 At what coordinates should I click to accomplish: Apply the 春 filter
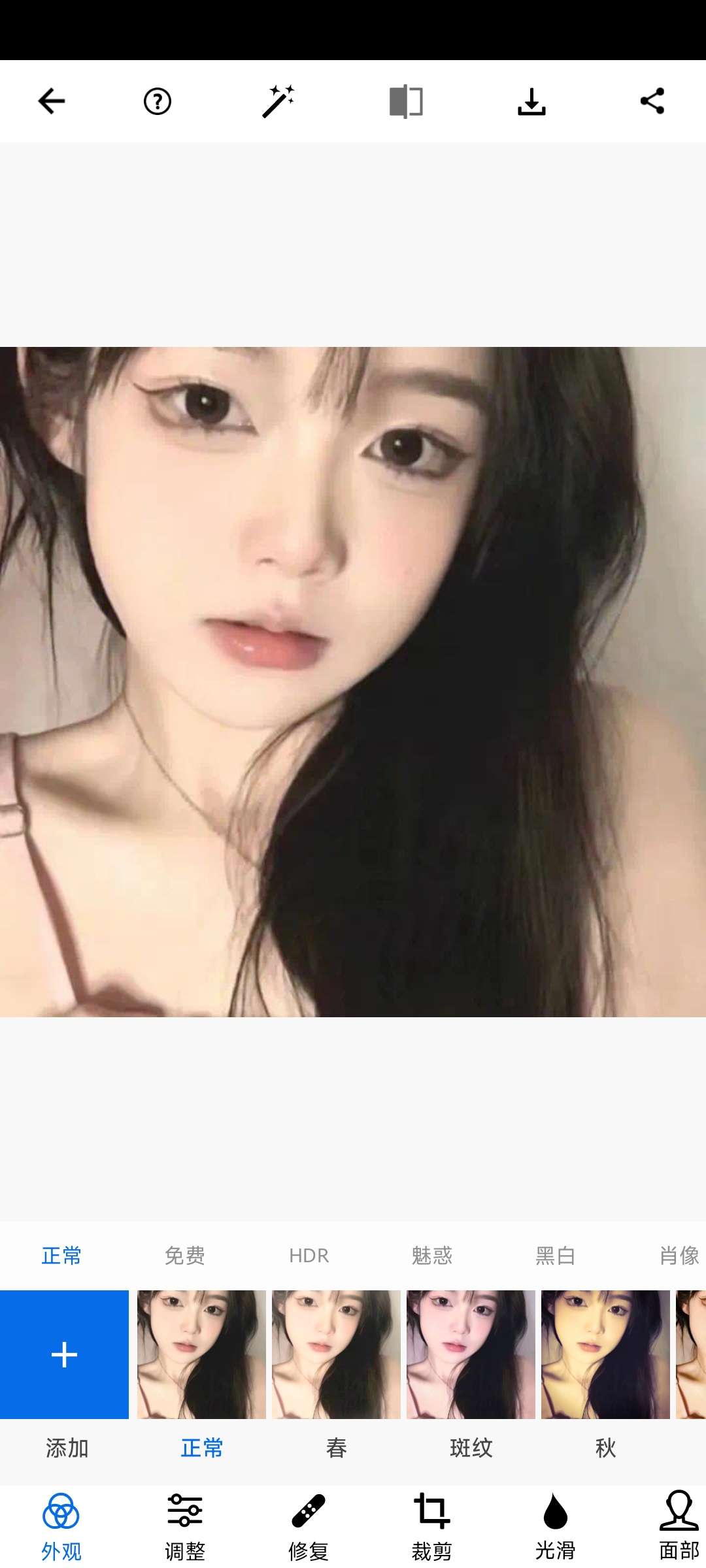336,1354
